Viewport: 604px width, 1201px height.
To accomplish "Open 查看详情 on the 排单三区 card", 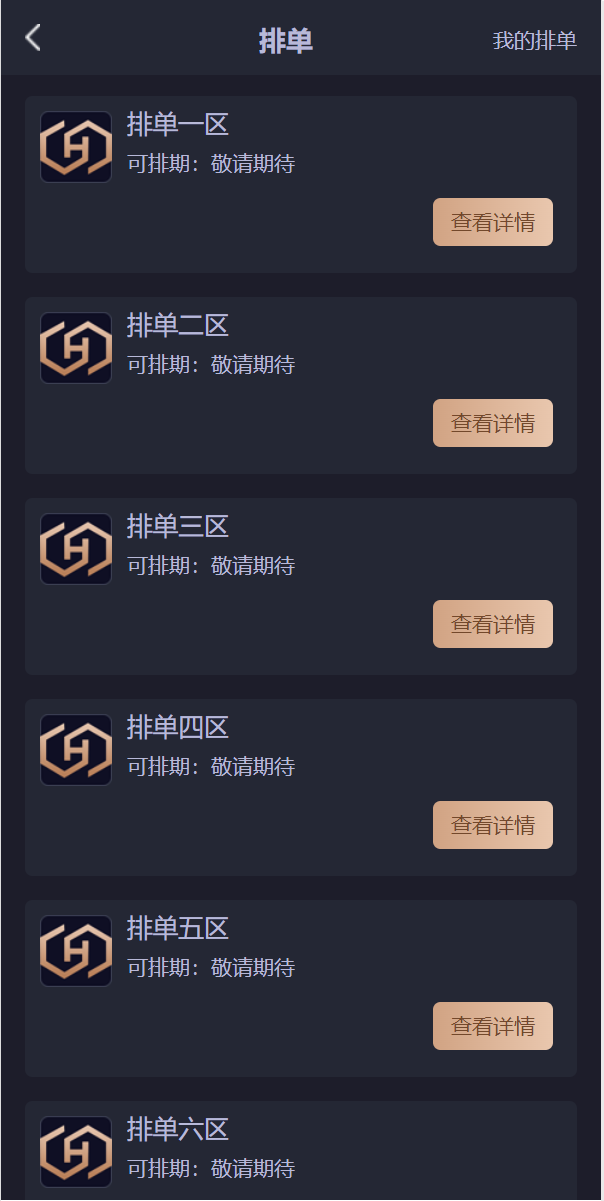I will 492,624.
